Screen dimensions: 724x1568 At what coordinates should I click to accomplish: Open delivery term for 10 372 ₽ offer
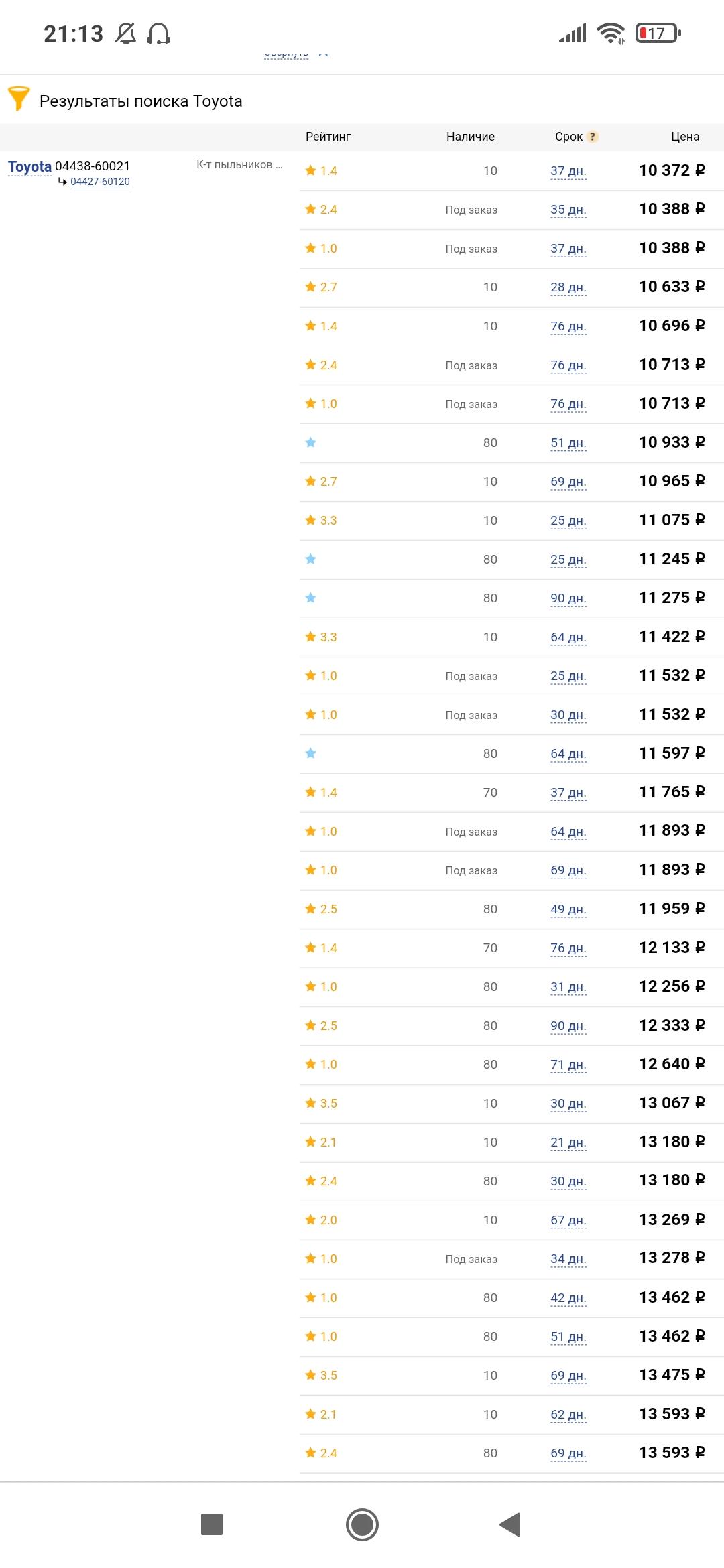point(568,171)
